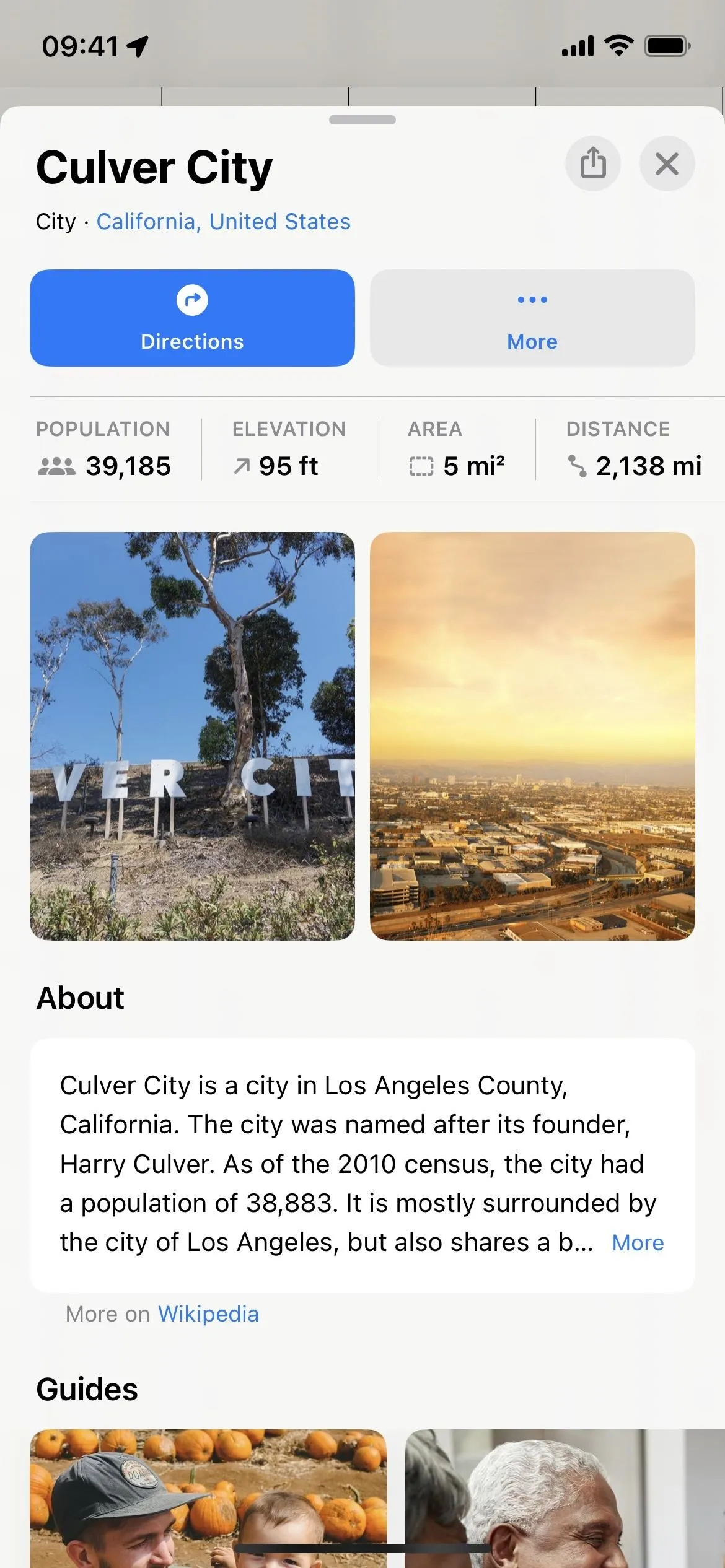Open the pumpkin patch guide card

pyautogui.click(x=208, y=1498)
